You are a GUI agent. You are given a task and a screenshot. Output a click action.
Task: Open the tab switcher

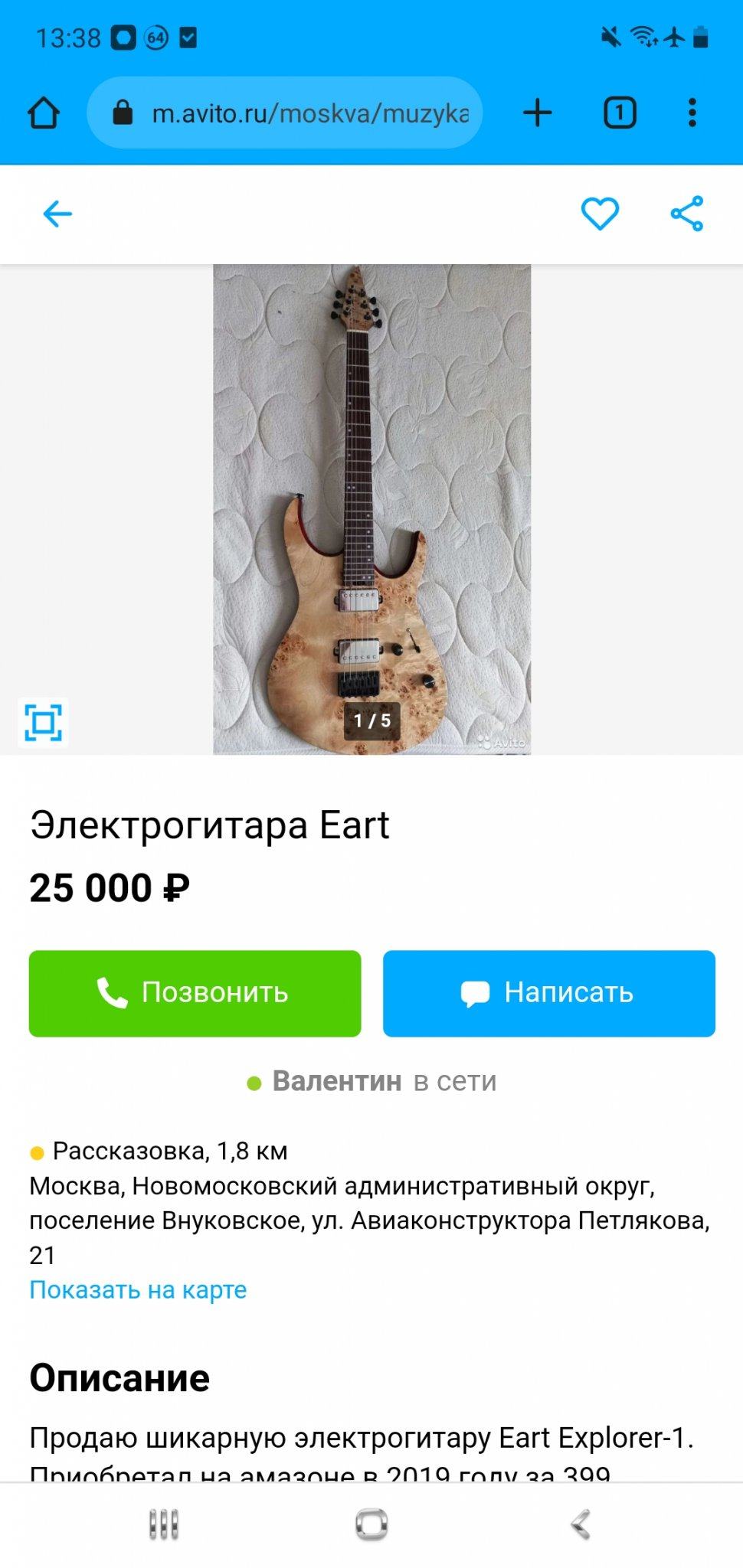(x=620, y=113)
